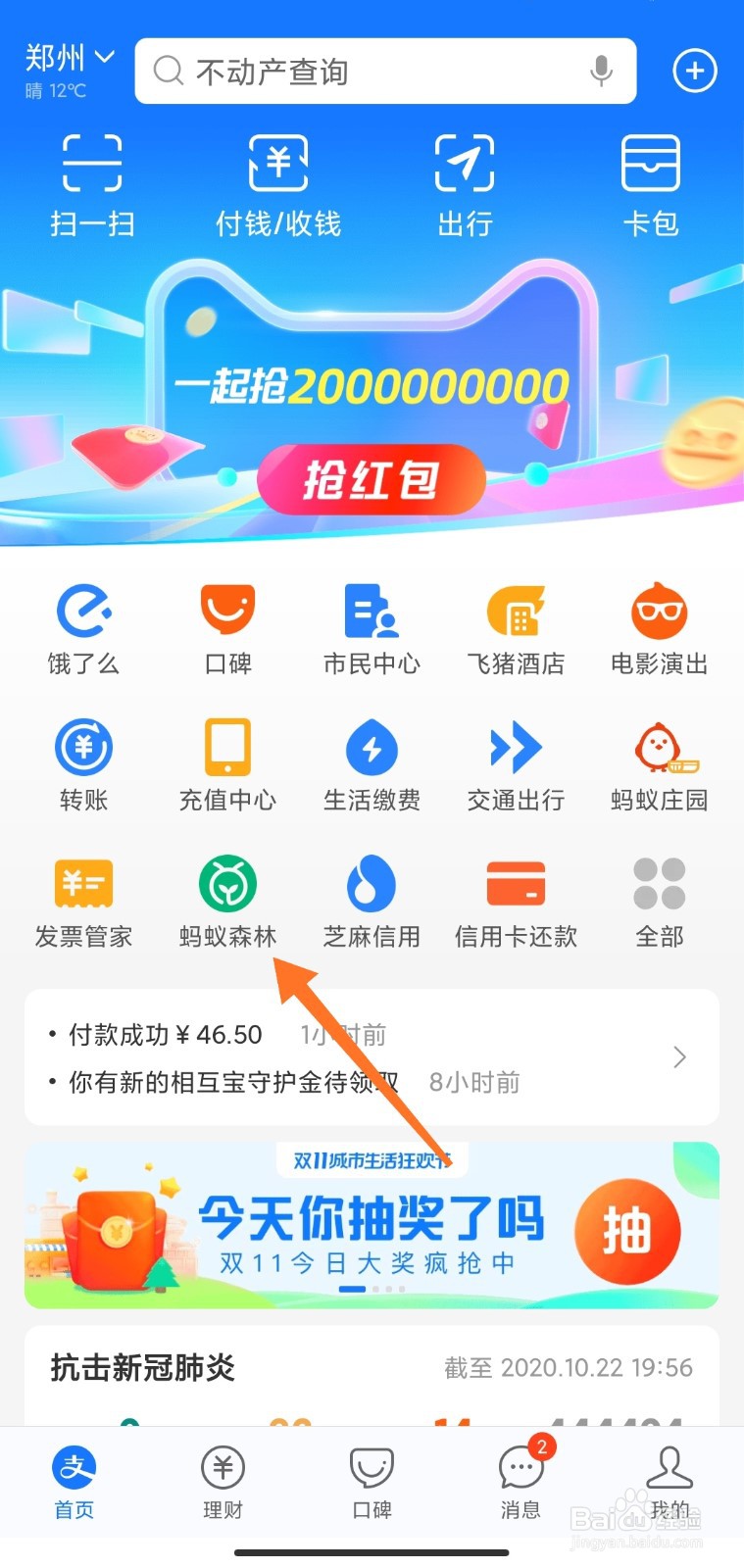
Task: Open Ant Forest (蚂蚁森林)
Action: (226, 899)
